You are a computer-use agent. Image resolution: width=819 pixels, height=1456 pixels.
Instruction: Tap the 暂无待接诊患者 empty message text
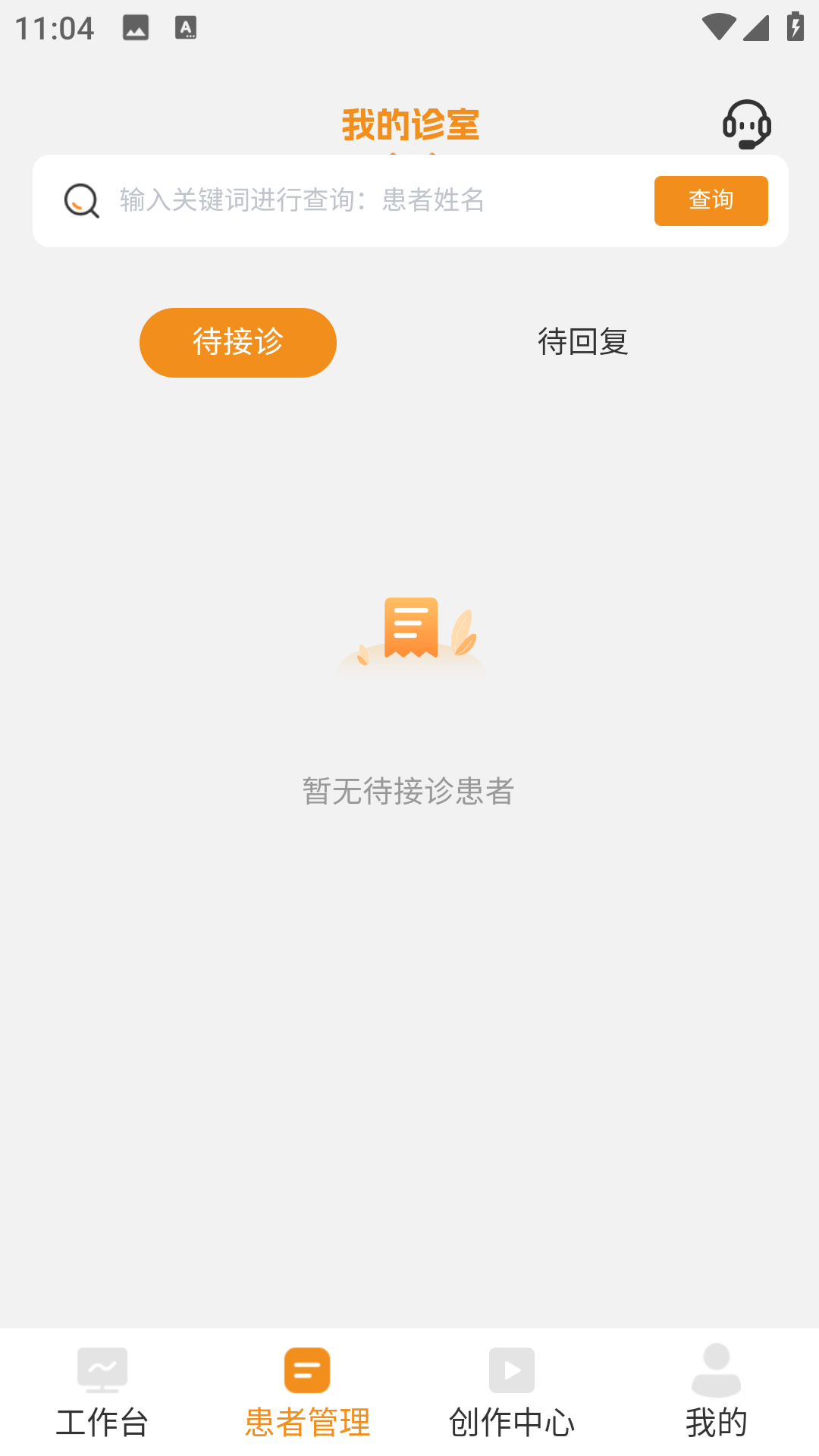tap(409, 793)
